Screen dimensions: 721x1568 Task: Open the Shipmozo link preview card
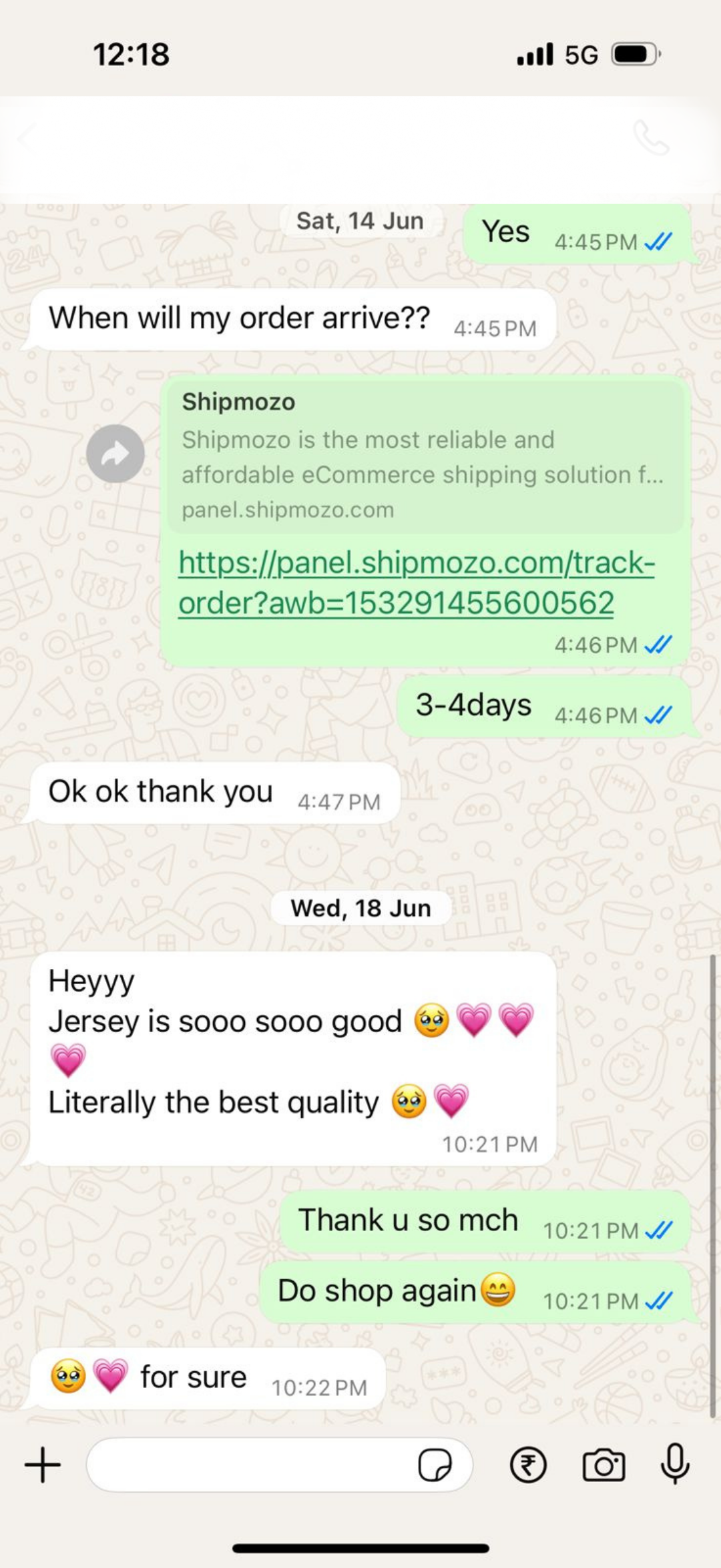[425, 456]
